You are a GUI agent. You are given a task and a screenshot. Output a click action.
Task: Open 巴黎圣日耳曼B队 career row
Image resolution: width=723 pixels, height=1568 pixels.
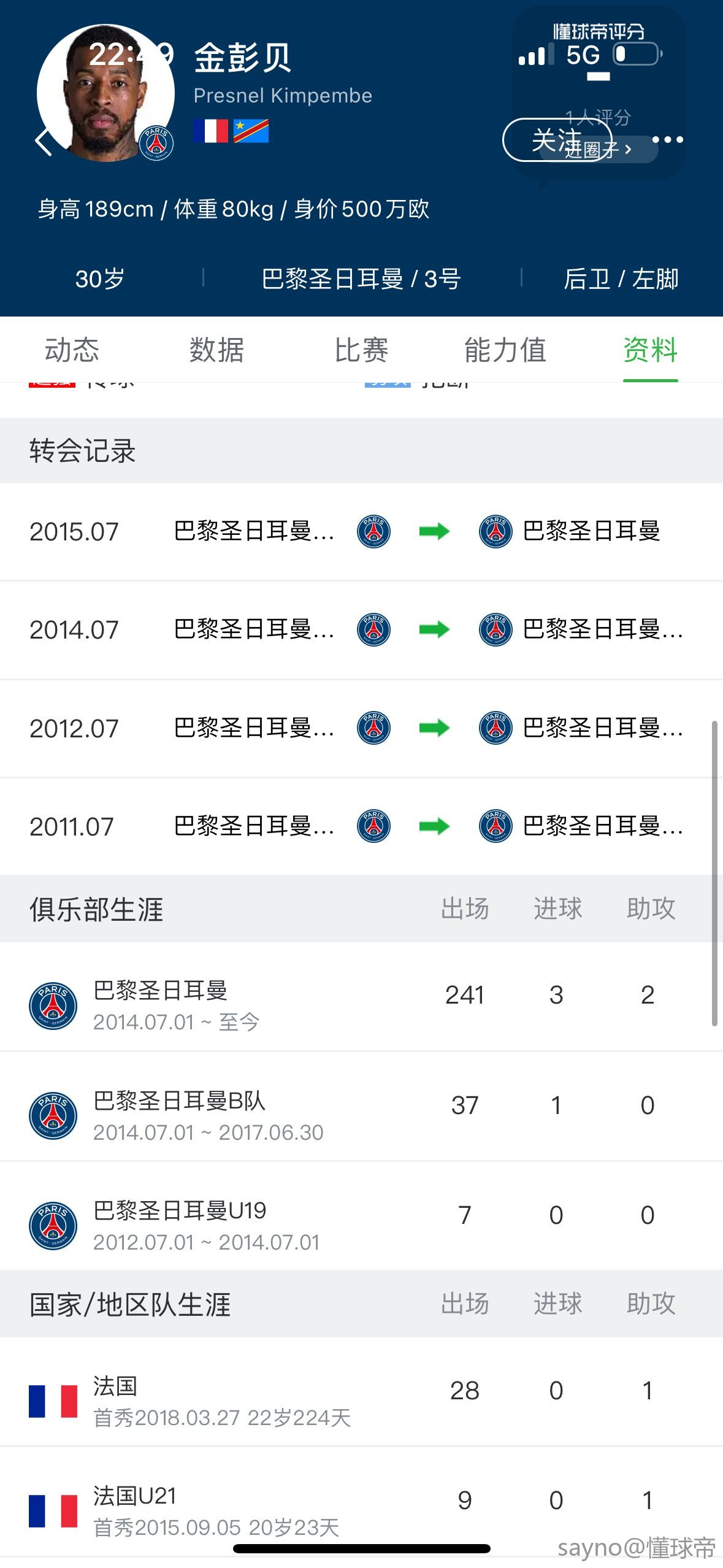point(361,1106)
